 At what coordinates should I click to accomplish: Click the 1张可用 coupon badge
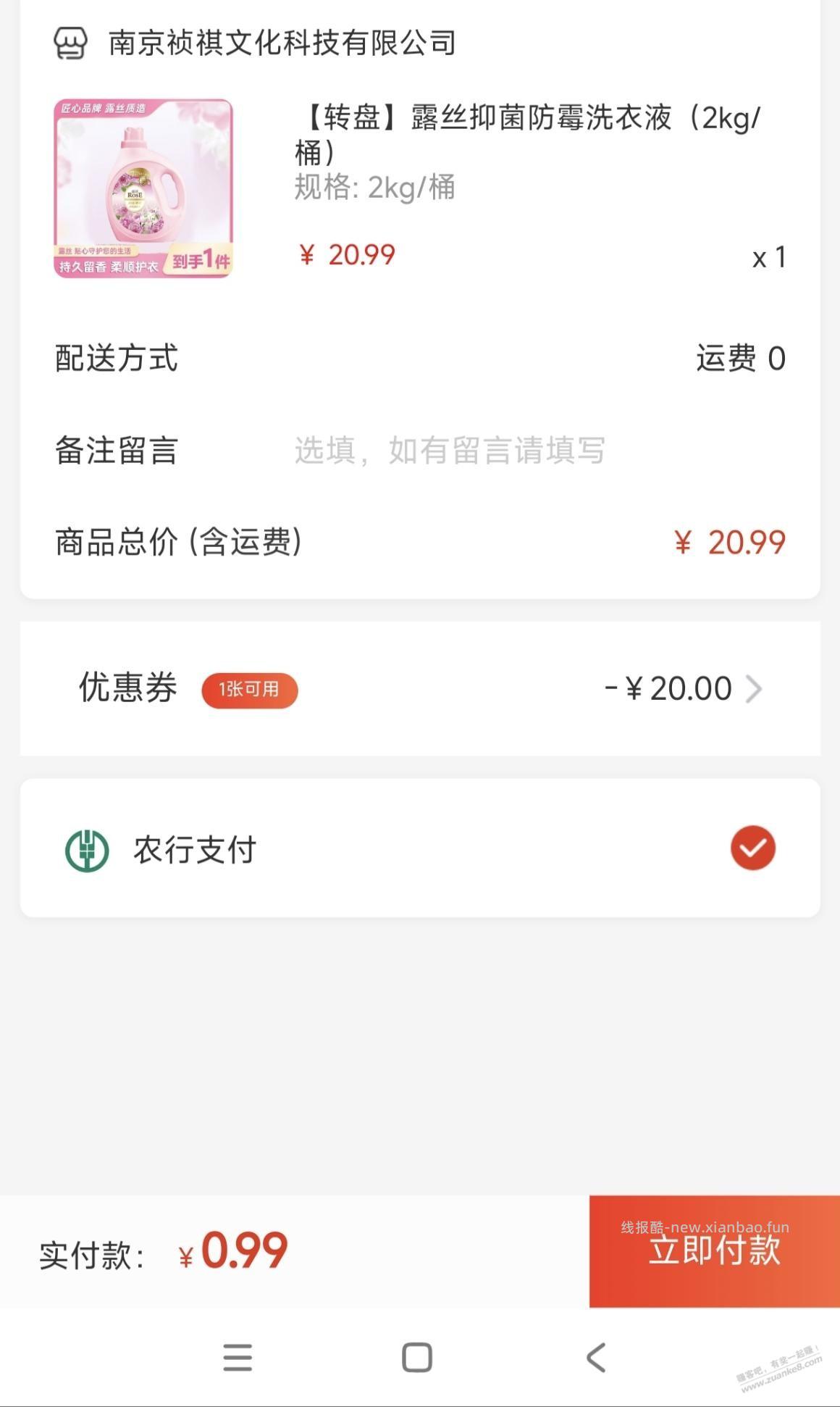point(250,690)
